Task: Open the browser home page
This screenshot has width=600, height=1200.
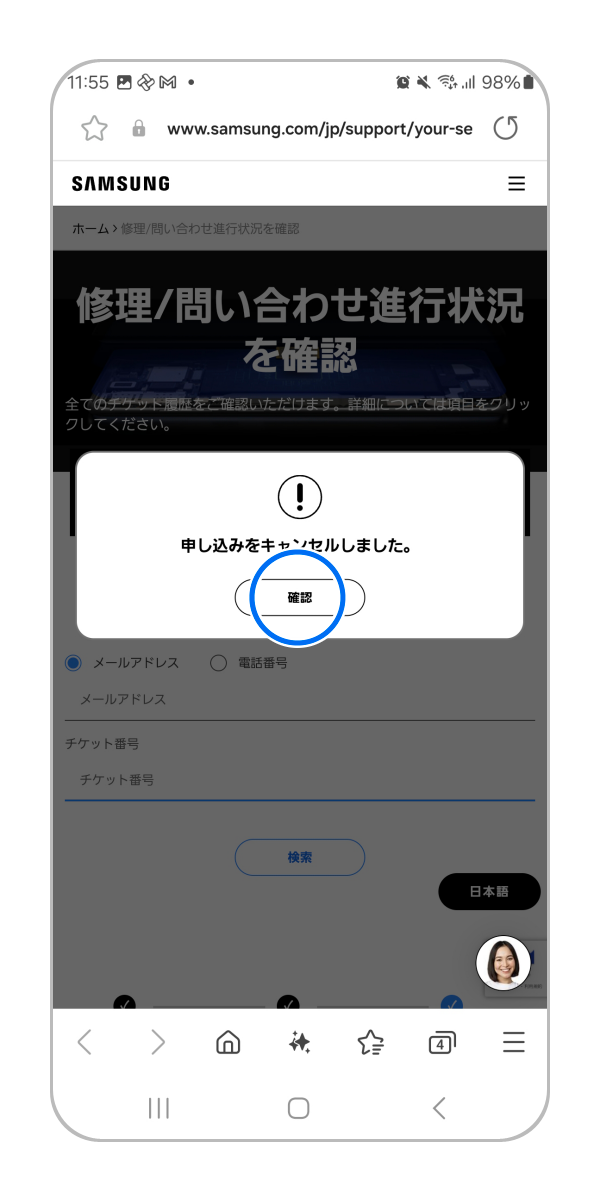Action: tap(228, 1043)
